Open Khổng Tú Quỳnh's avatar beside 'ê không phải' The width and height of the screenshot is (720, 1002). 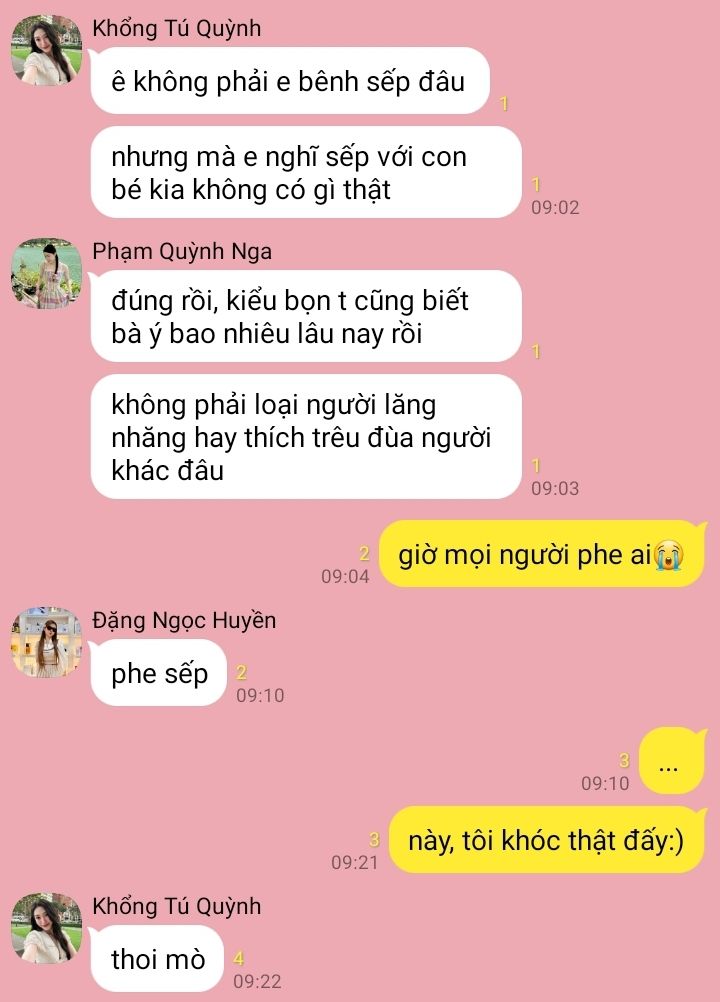[46, 50]
